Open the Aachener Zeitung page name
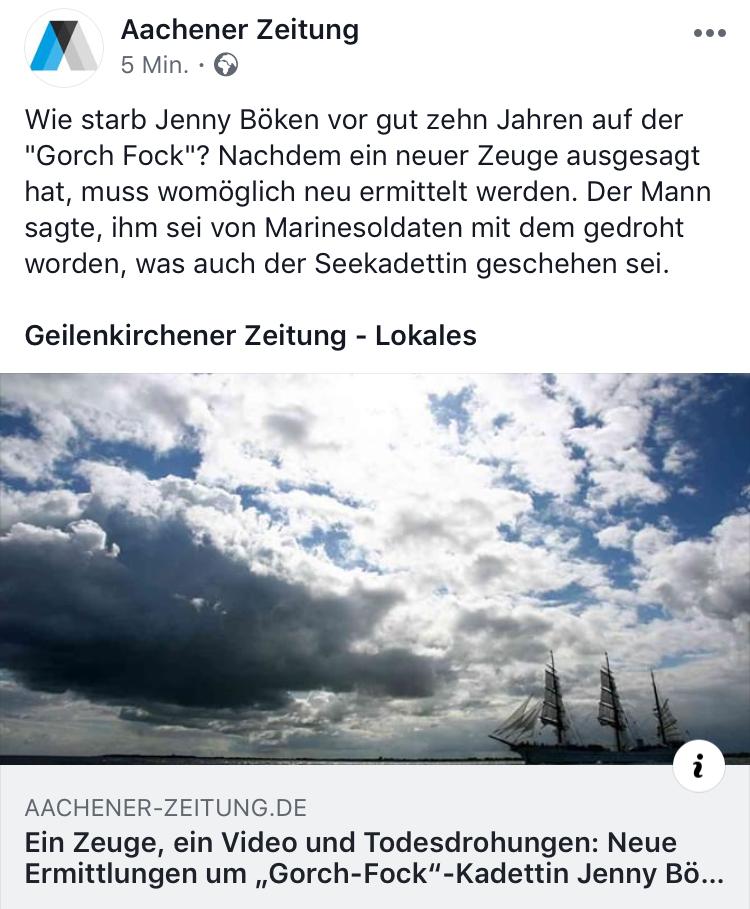750x909 pixels. (x=239, y=30)
